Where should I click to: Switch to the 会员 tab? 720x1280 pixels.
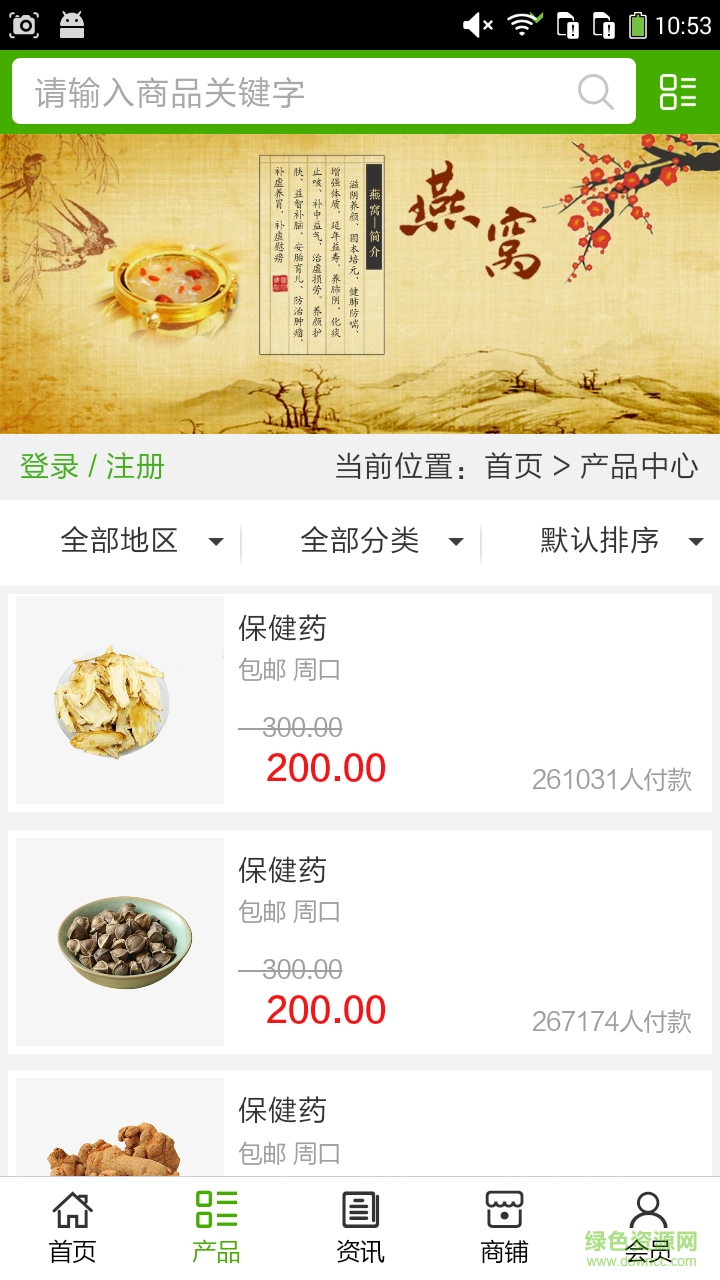[x=648, y=1228]
